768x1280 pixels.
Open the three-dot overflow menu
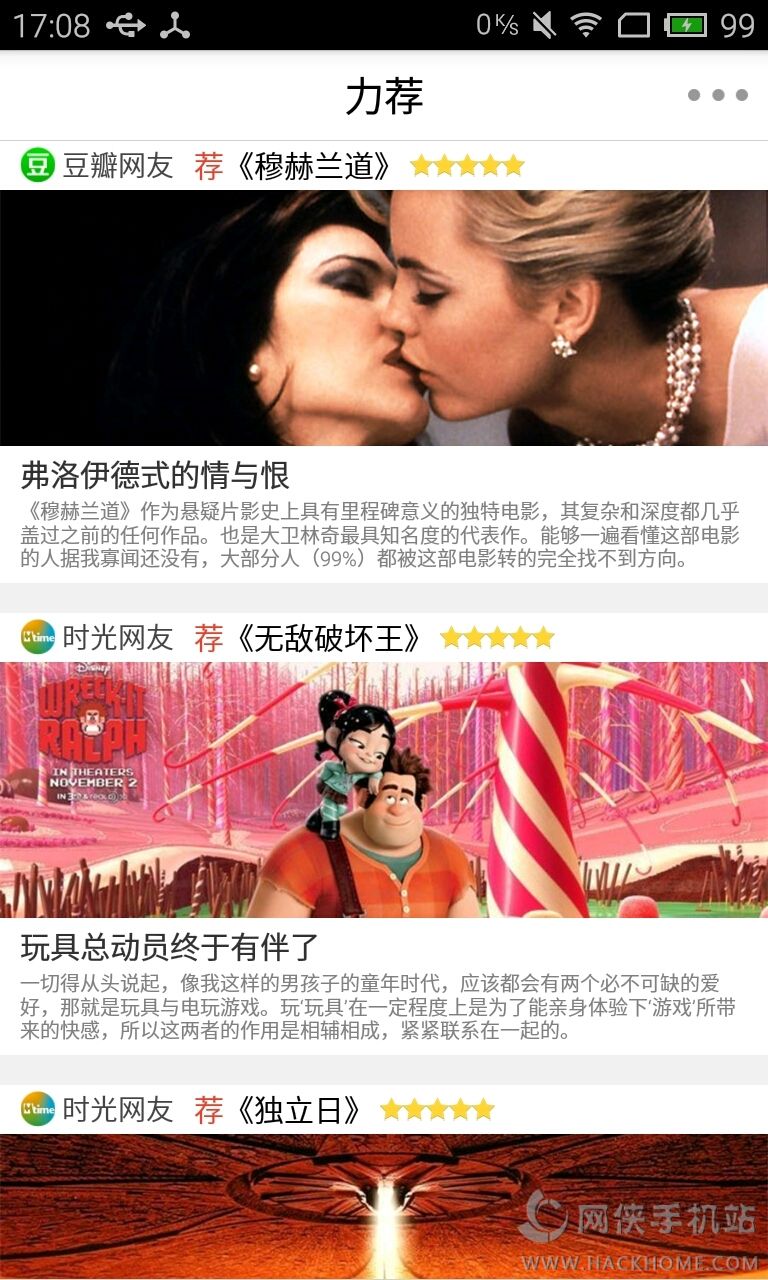pos(717,96)
